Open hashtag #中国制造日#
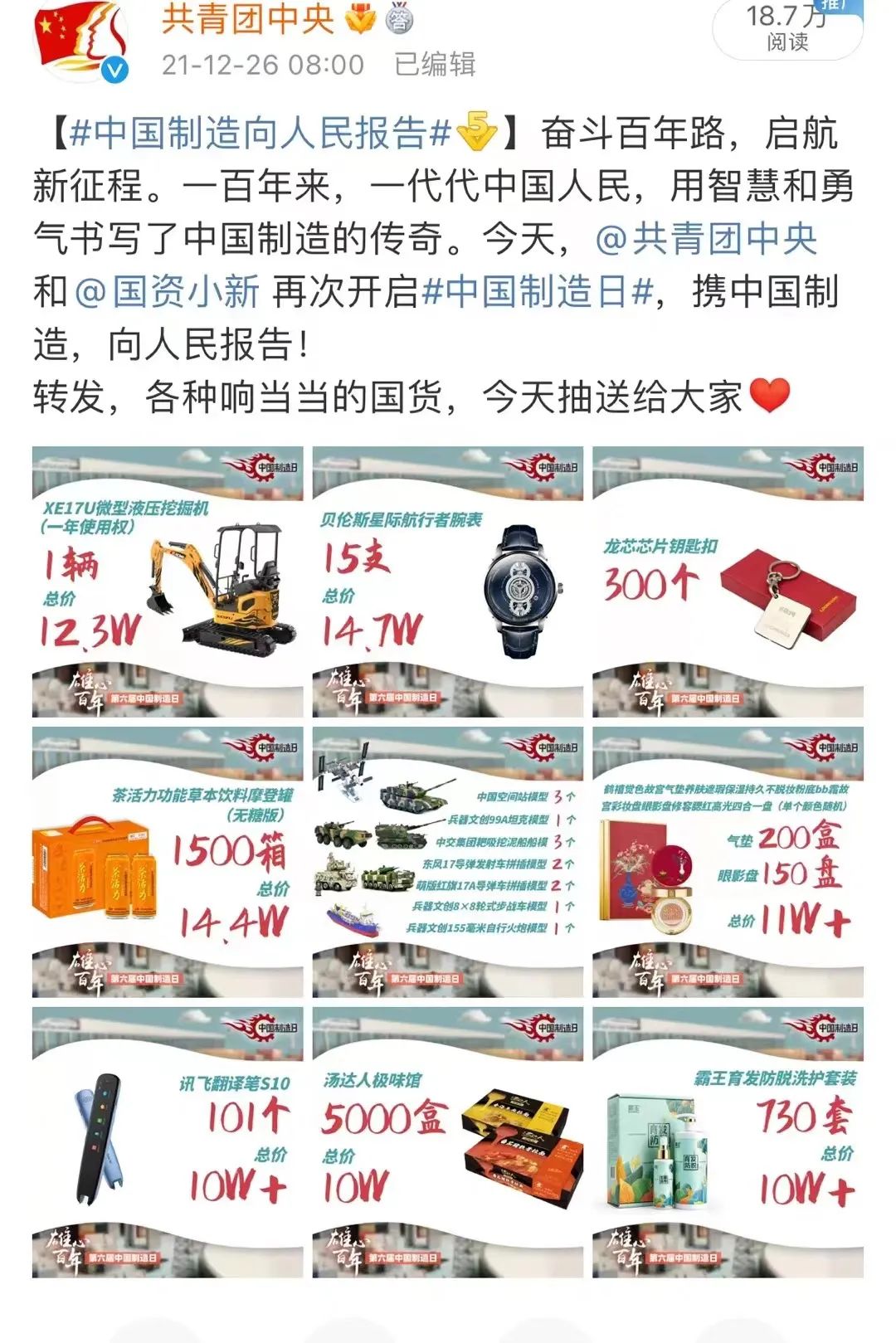896x1343 pixels. (x=538, y=292)
